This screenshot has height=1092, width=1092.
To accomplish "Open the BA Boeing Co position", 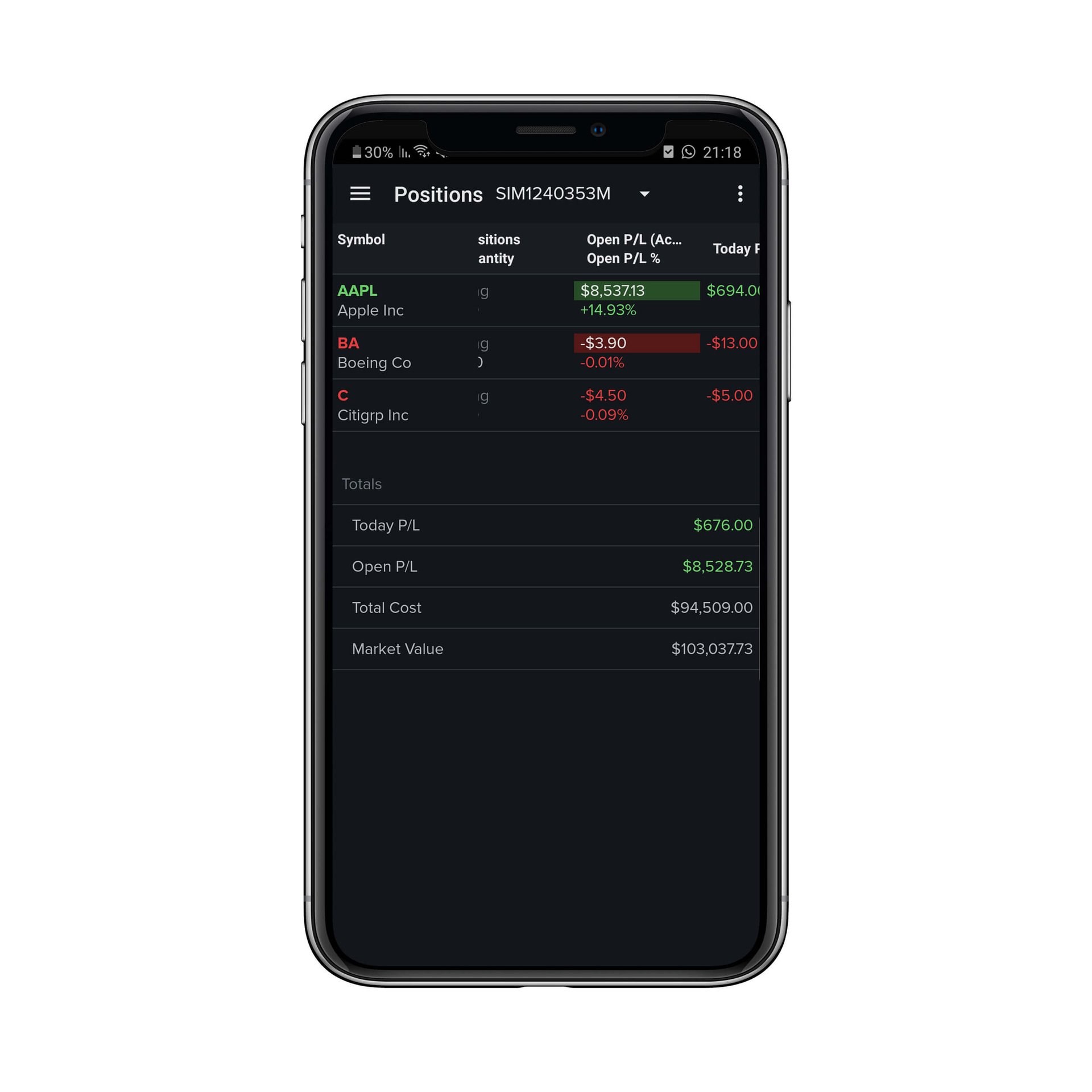I will (374, 353).
